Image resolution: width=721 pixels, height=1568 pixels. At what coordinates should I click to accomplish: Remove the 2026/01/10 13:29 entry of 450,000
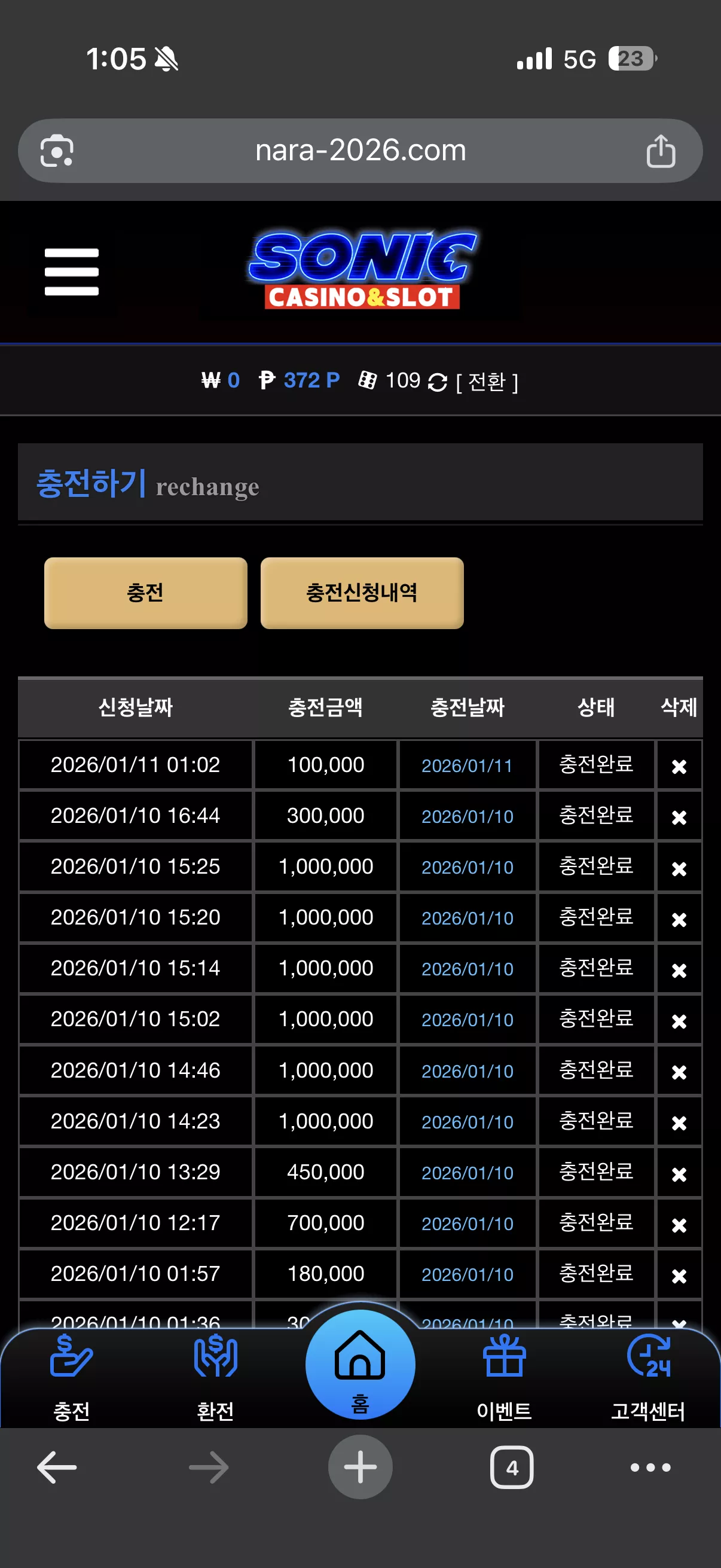[x=679, y=1173]
